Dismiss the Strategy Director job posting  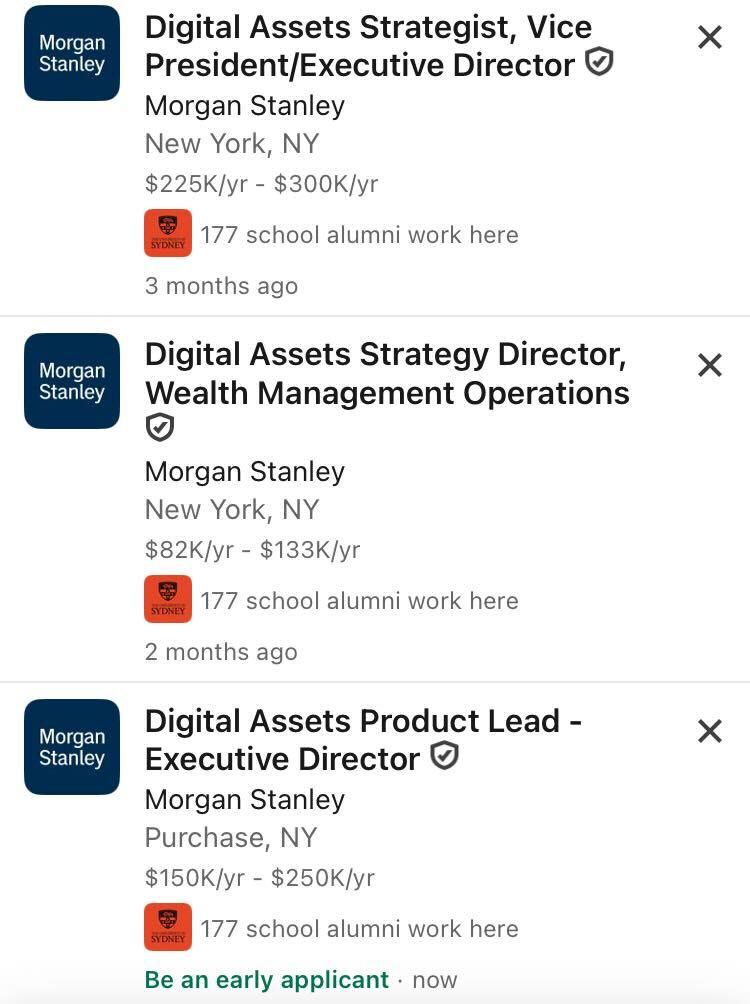click(x=710, y=365)
